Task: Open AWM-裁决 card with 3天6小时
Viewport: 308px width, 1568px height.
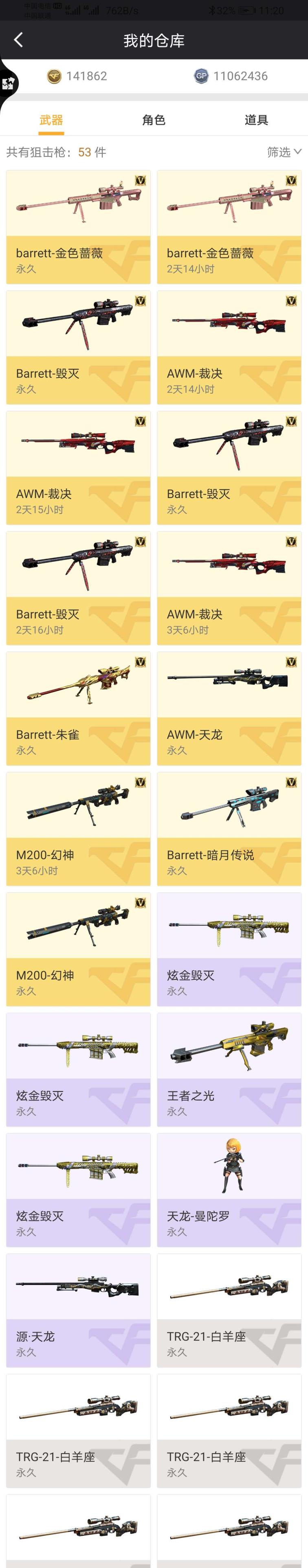Action: [x=229, y=588]
